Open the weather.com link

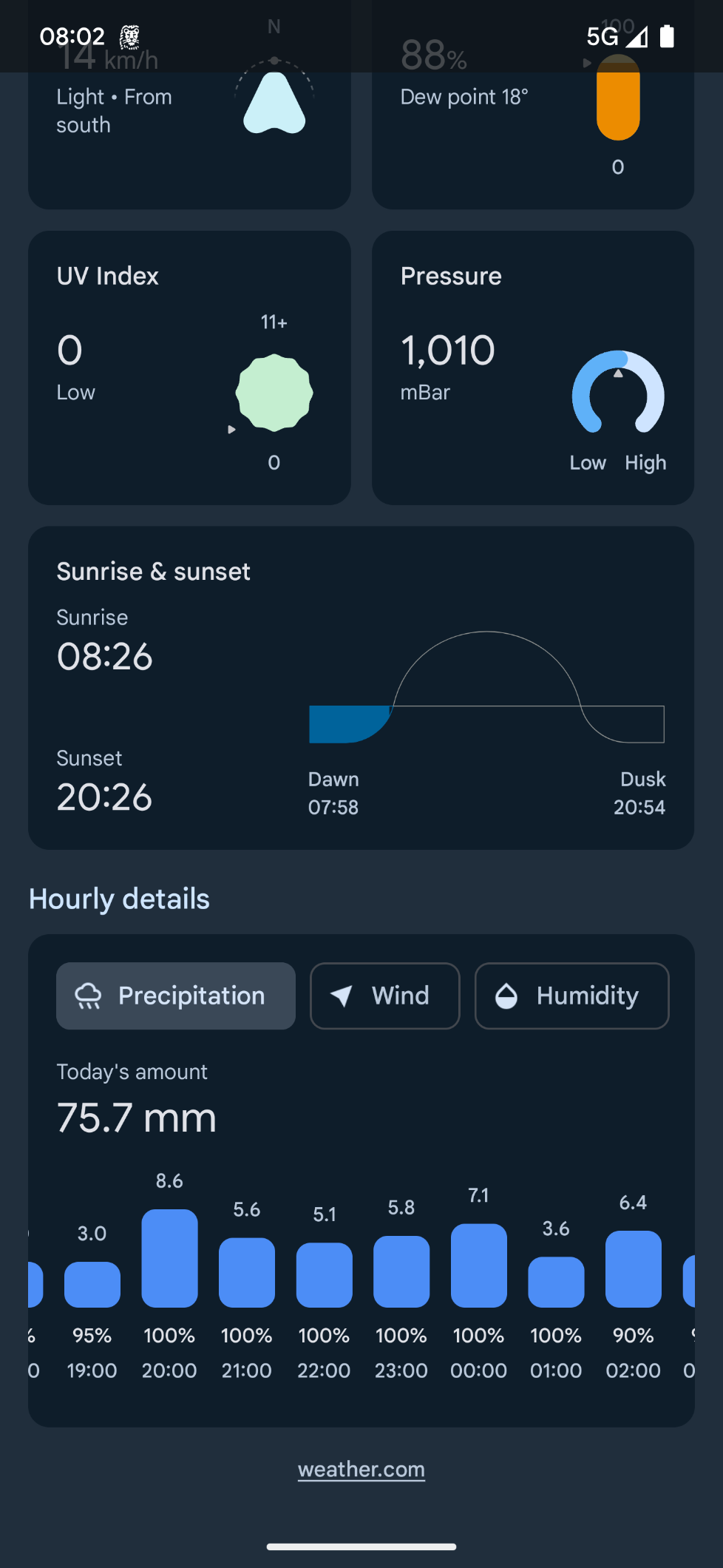coord(361,1469)
